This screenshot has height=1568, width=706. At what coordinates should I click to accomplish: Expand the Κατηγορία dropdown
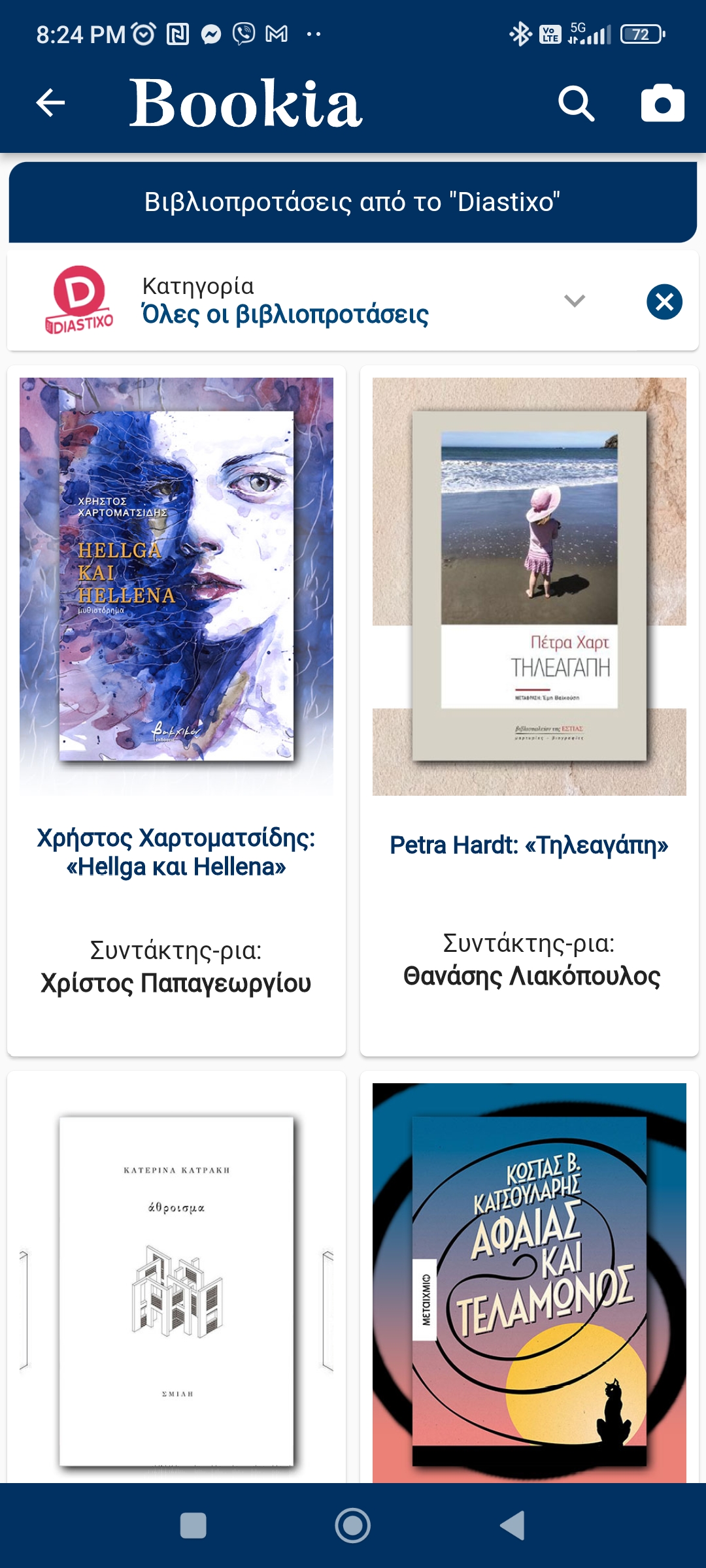pyautogui.click(x=574, y=301)
